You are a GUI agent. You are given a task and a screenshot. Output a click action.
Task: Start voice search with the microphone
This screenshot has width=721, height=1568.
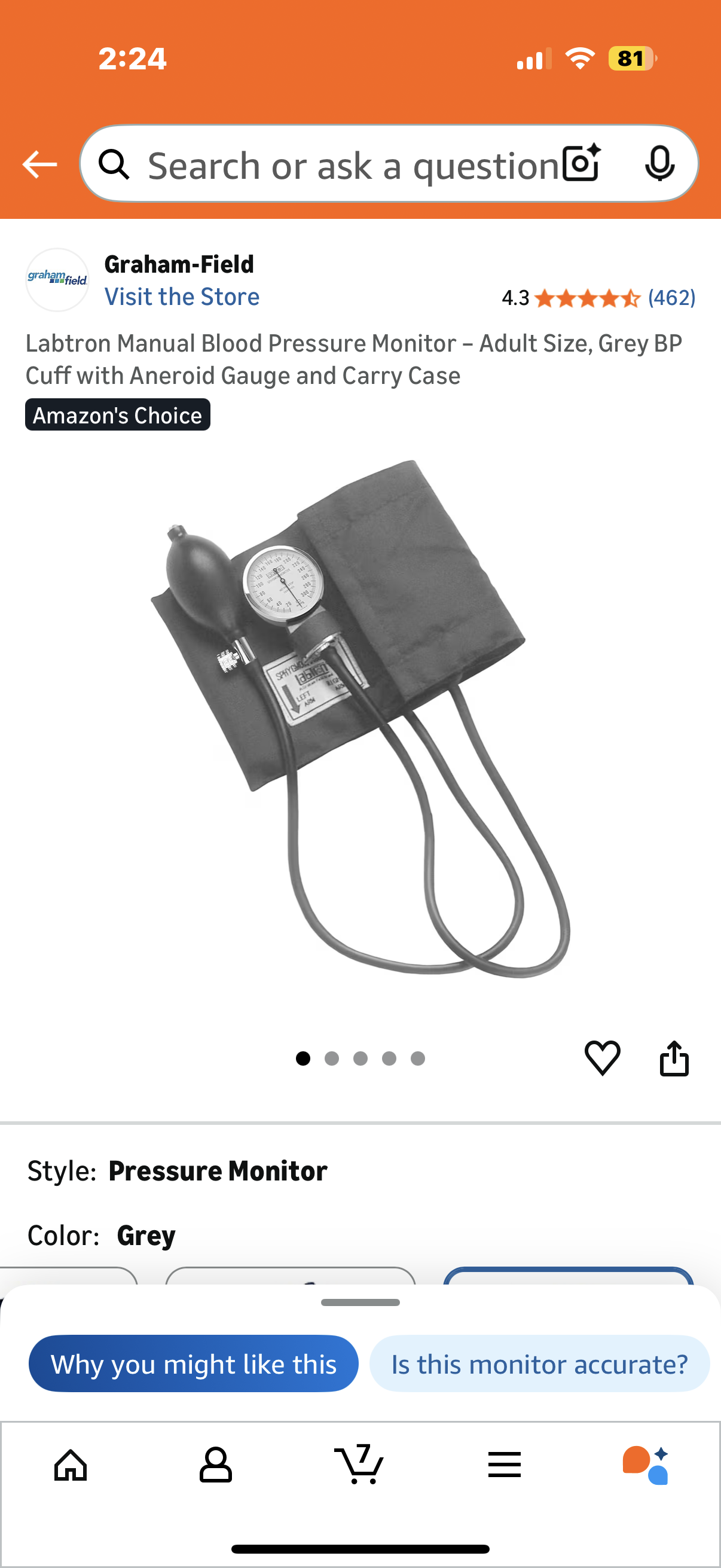pos(659,163)
